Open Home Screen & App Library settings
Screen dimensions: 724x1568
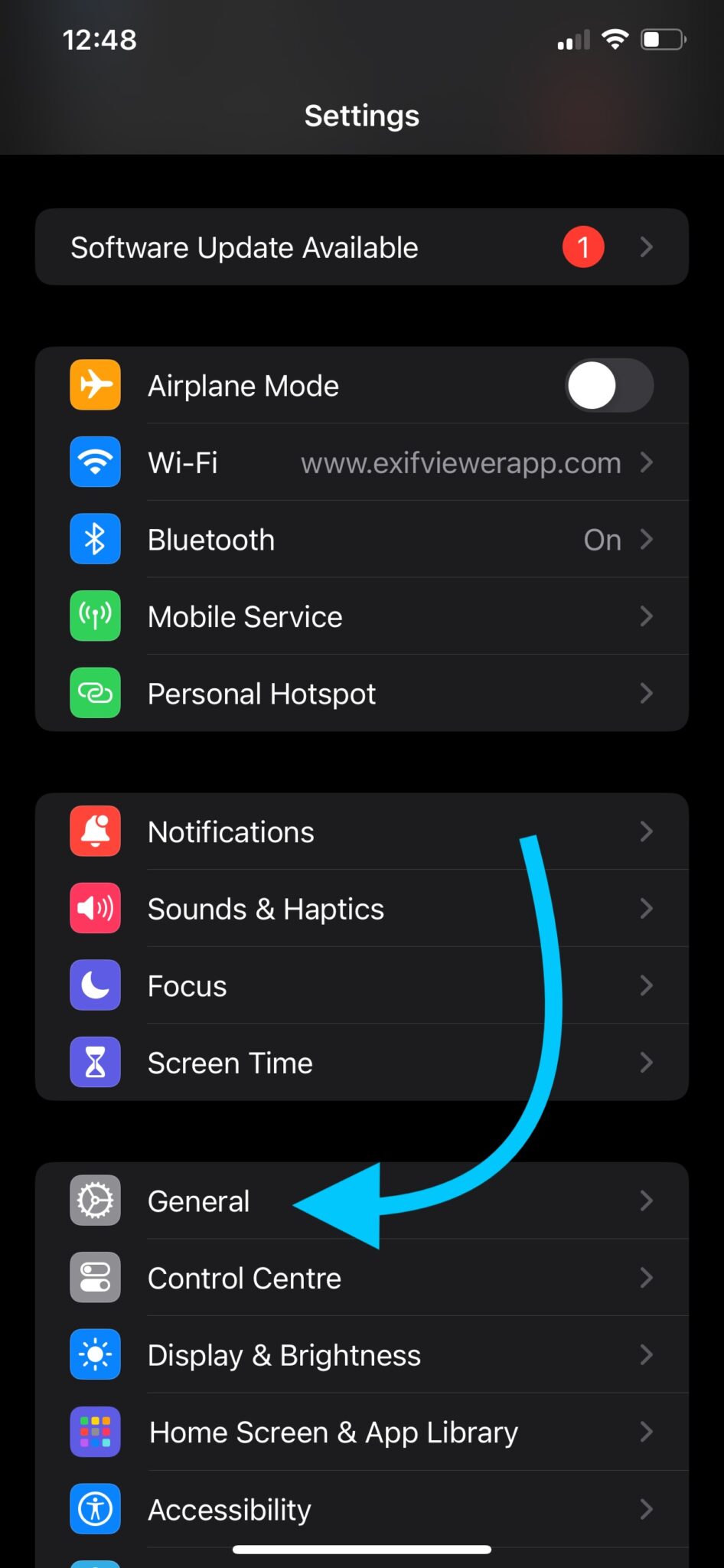point(362,1432)
